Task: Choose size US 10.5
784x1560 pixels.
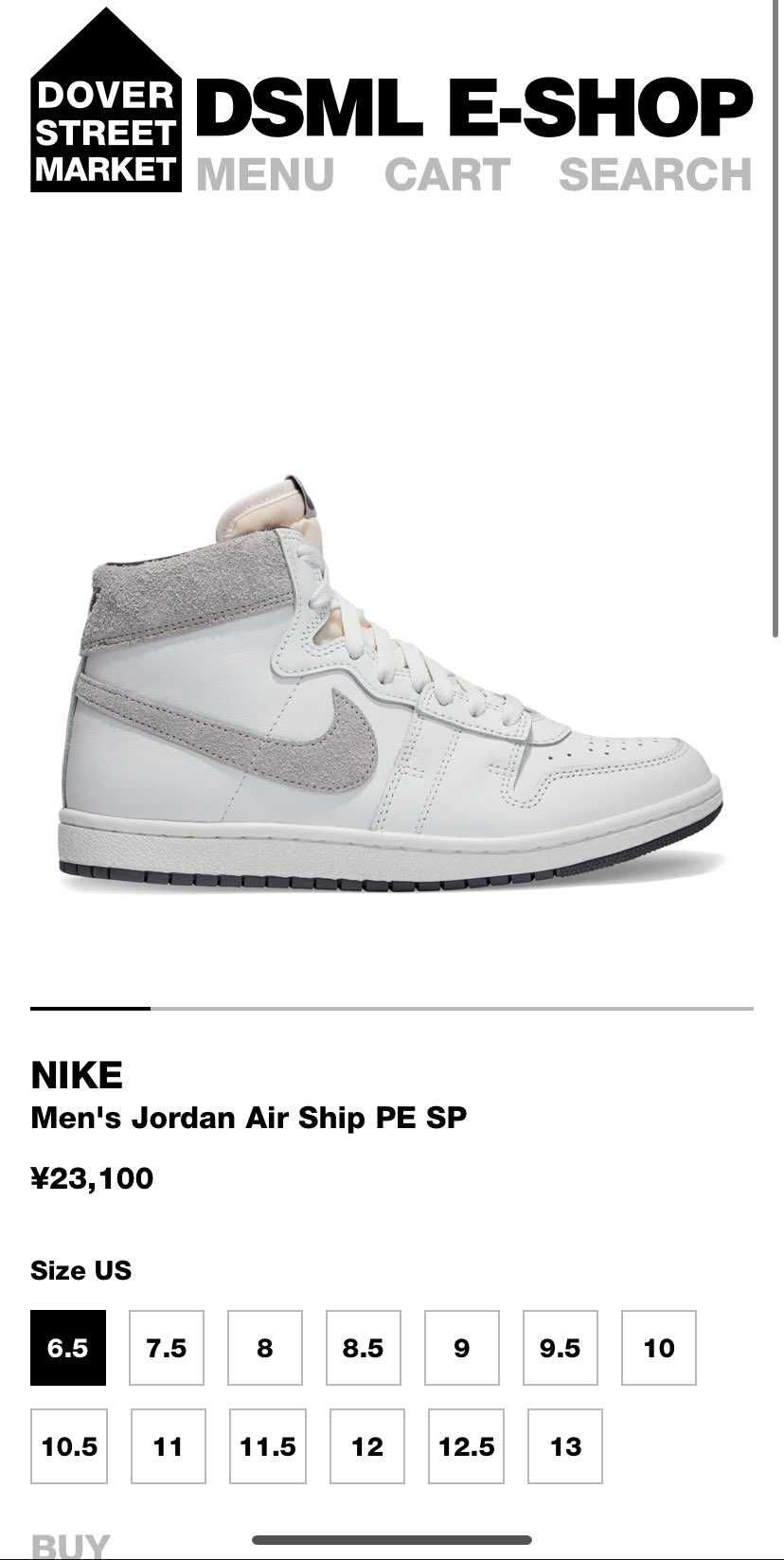Action: click(x=69, y=1446)
